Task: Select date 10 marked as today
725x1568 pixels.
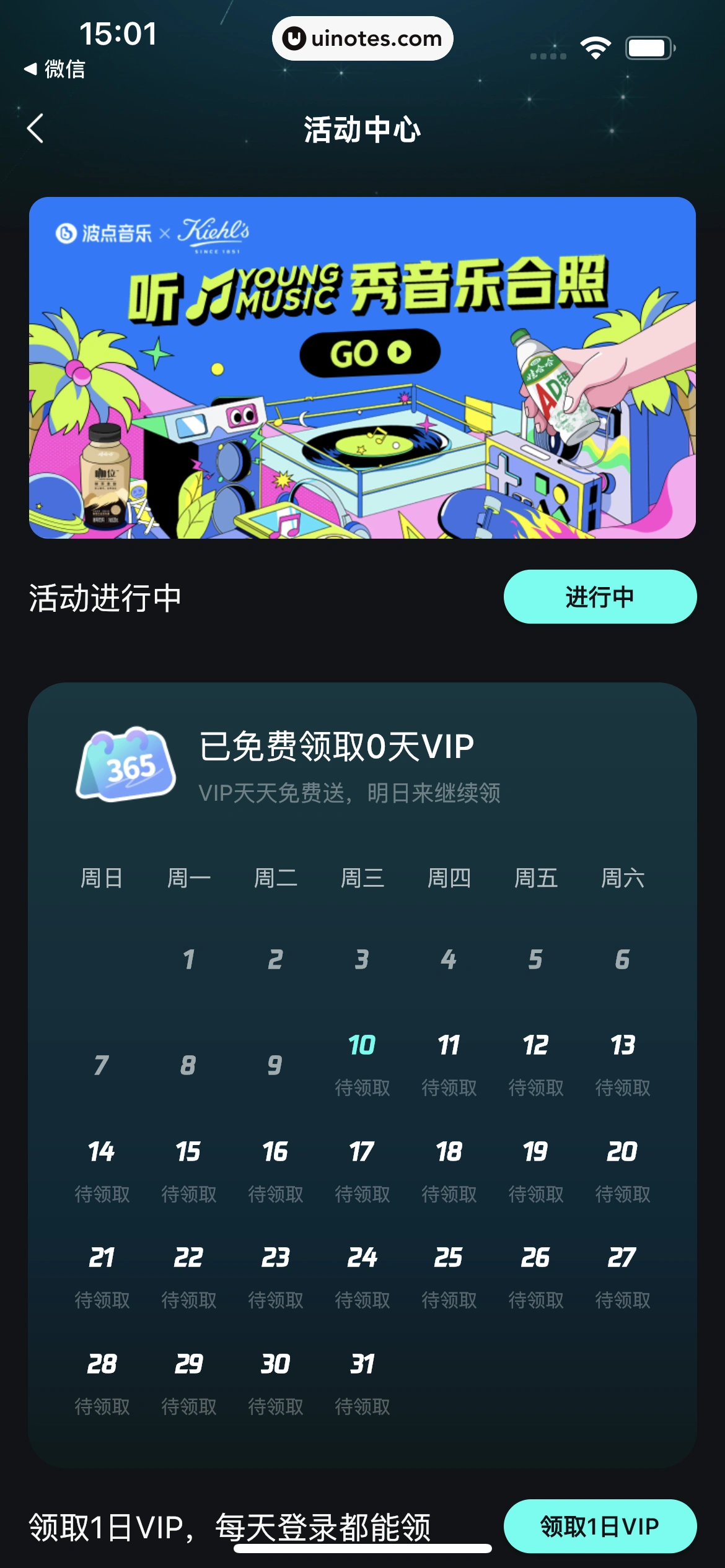Action: tap(362, 1045)
